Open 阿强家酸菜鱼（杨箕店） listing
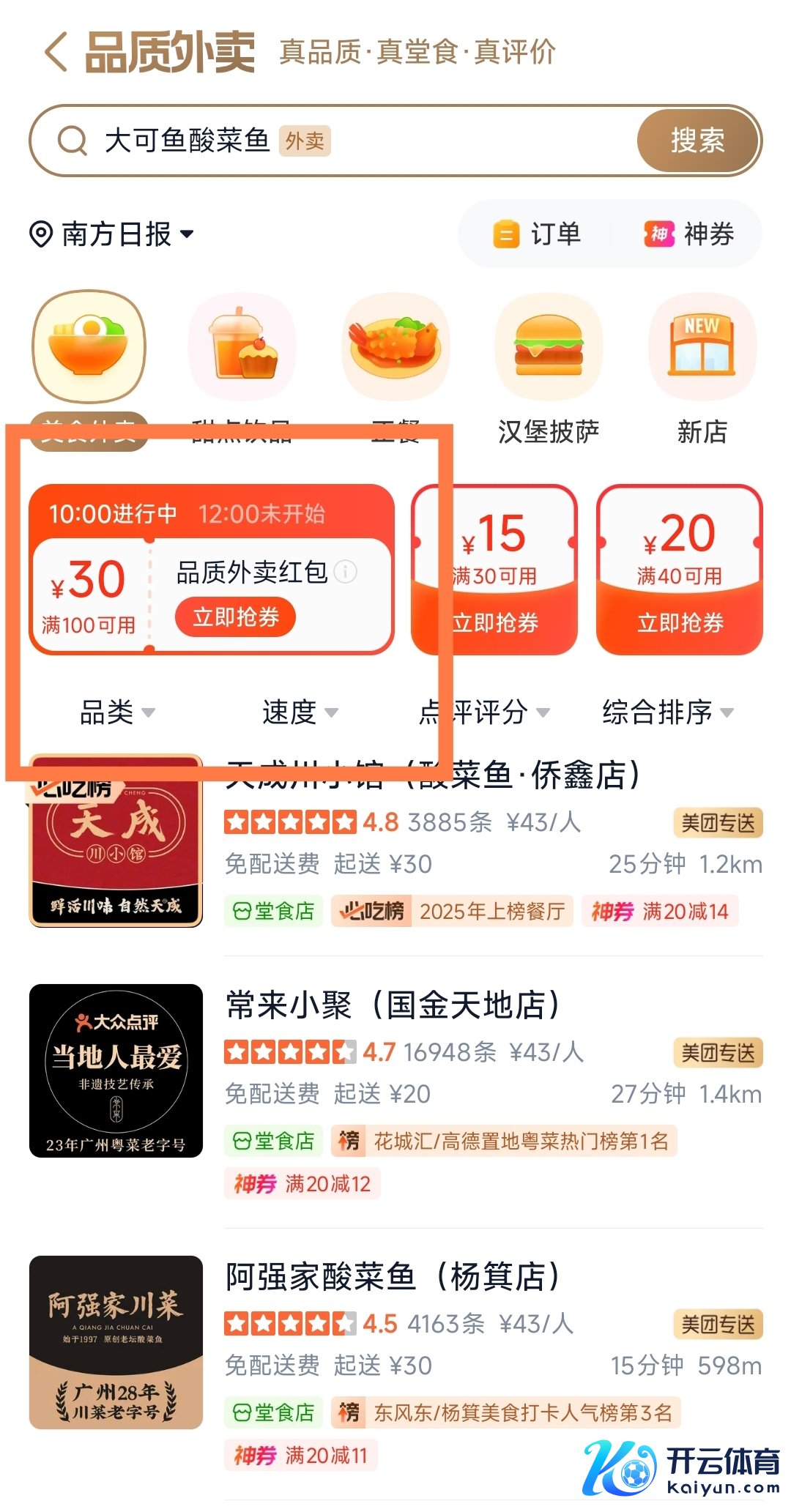The width and height of the screenshot is (791, 1512). 393,1277
